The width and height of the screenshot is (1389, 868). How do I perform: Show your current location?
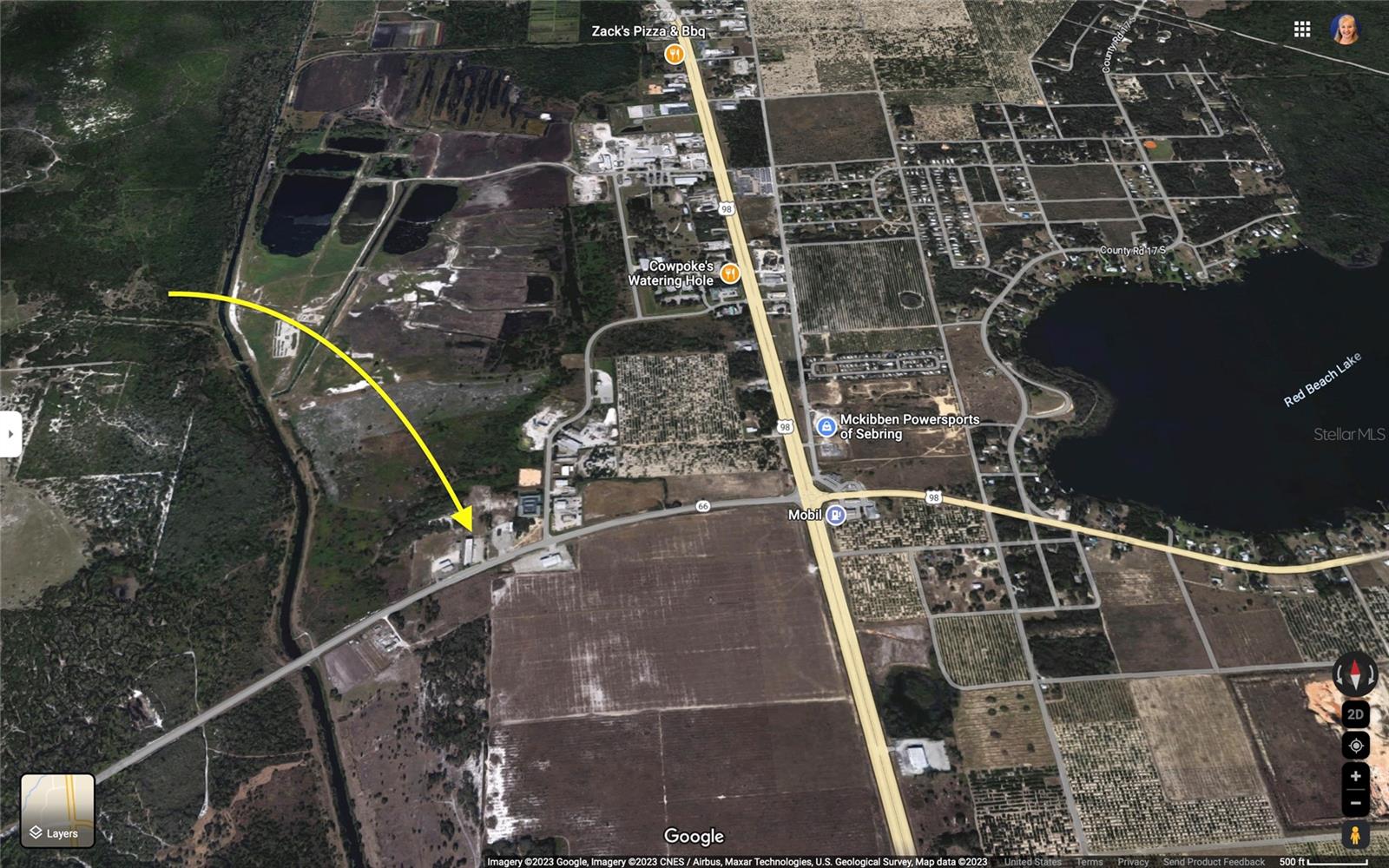[1355, 746]
